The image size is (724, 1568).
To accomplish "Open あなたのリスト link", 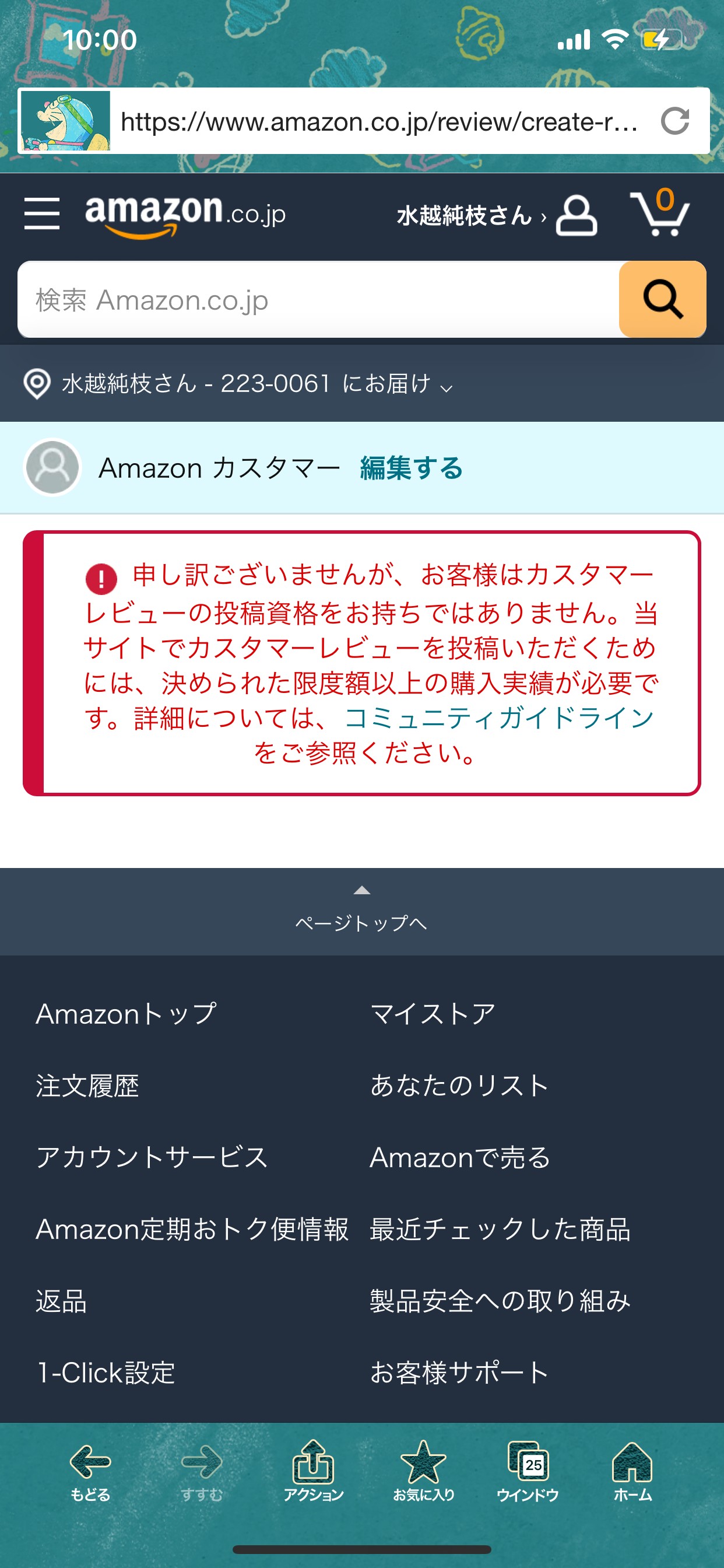I will tap(459, 1086).
